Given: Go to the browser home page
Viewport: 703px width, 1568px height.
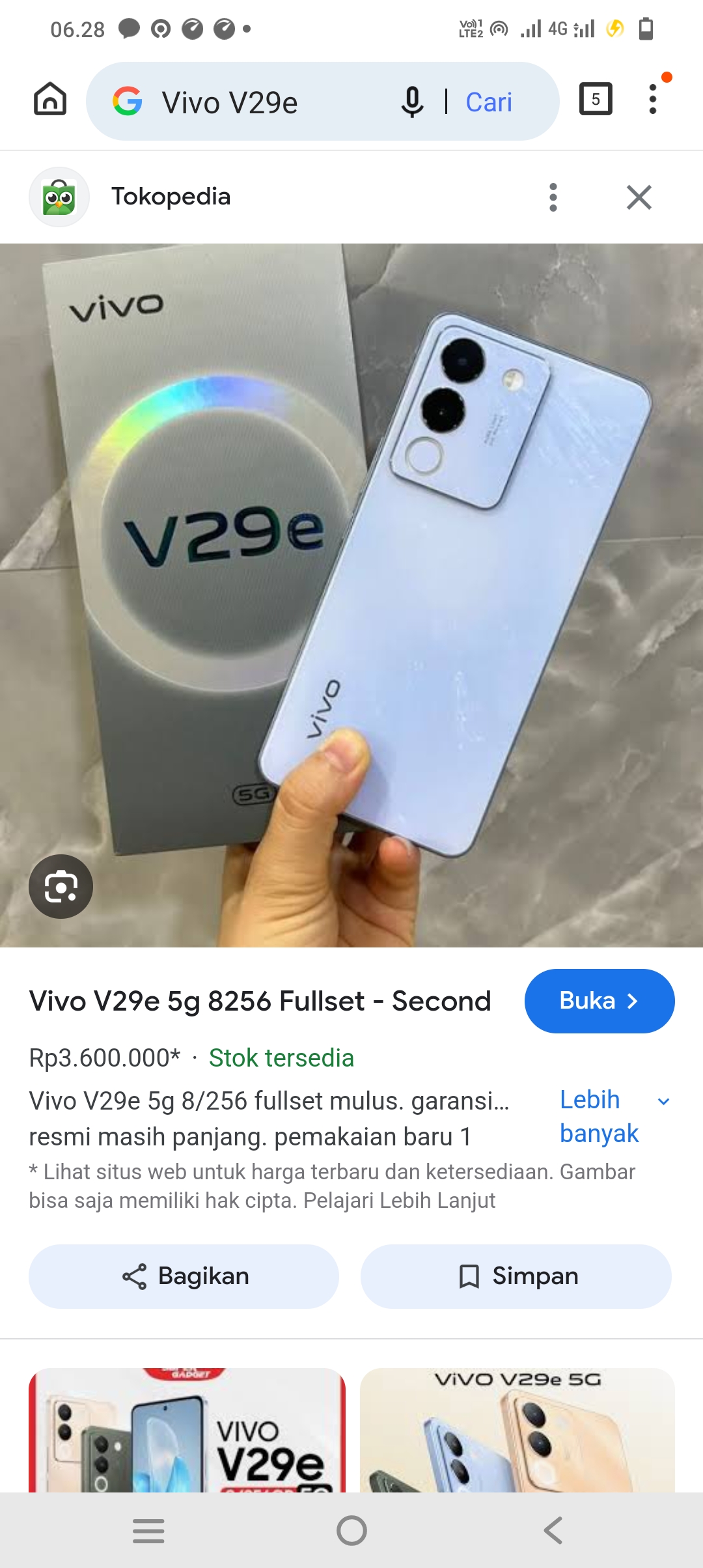Looking at the screenshot, I should [x=50, y=100].
